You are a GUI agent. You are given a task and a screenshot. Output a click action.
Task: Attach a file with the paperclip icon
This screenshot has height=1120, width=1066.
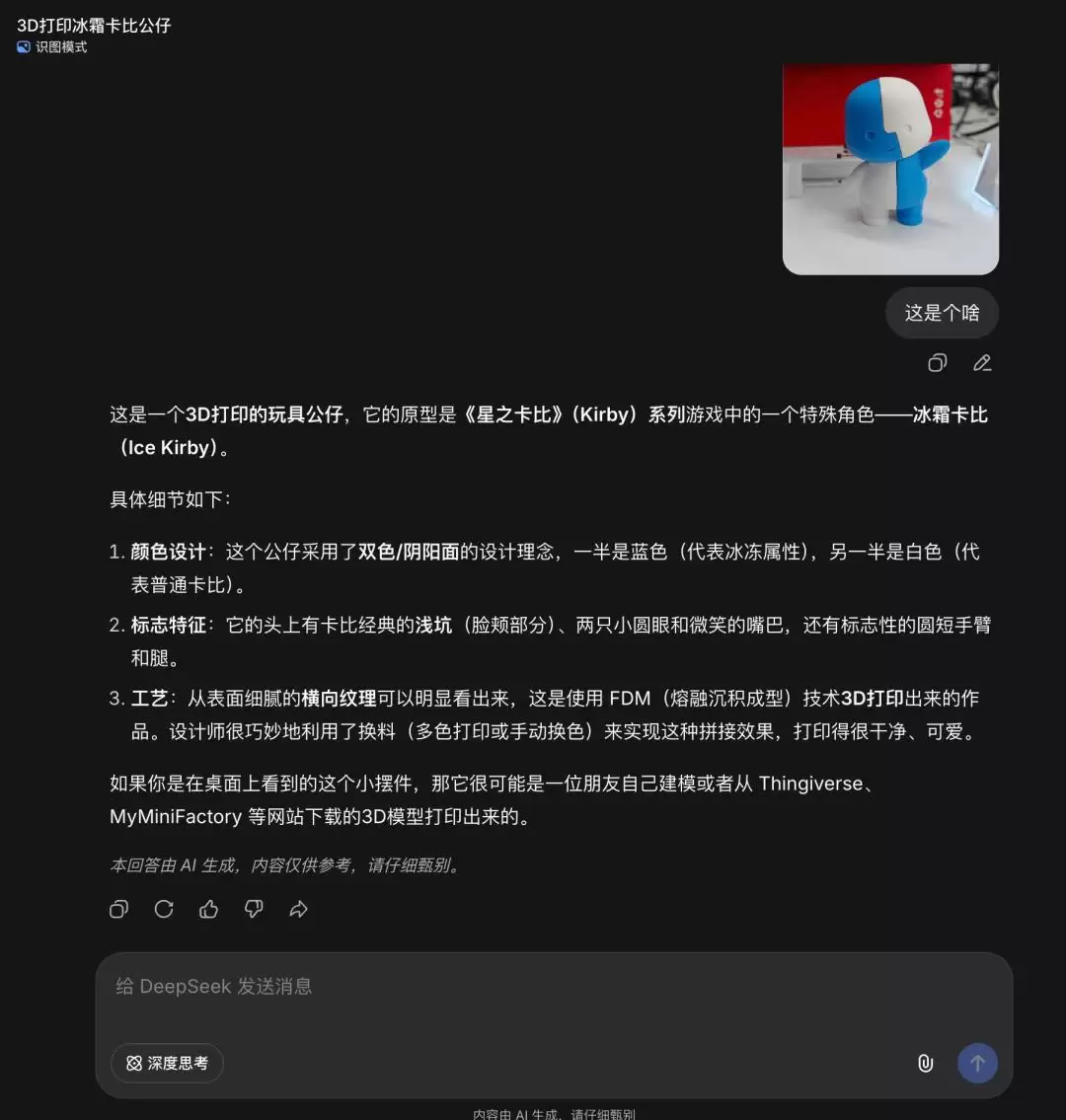[x=925, y=1063]
